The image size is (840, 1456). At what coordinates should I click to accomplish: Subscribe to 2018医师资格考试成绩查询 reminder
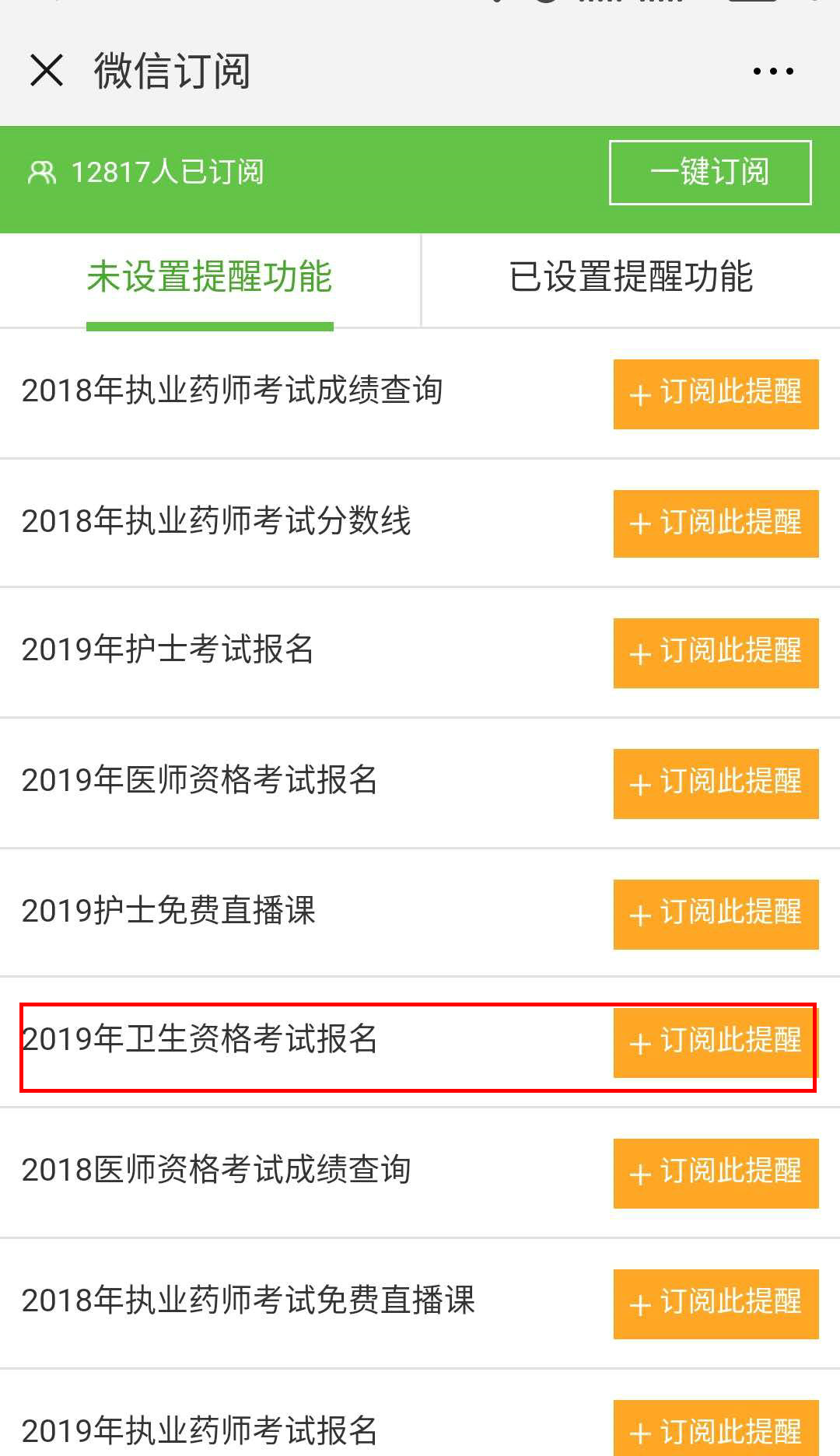click(716, 1173)
